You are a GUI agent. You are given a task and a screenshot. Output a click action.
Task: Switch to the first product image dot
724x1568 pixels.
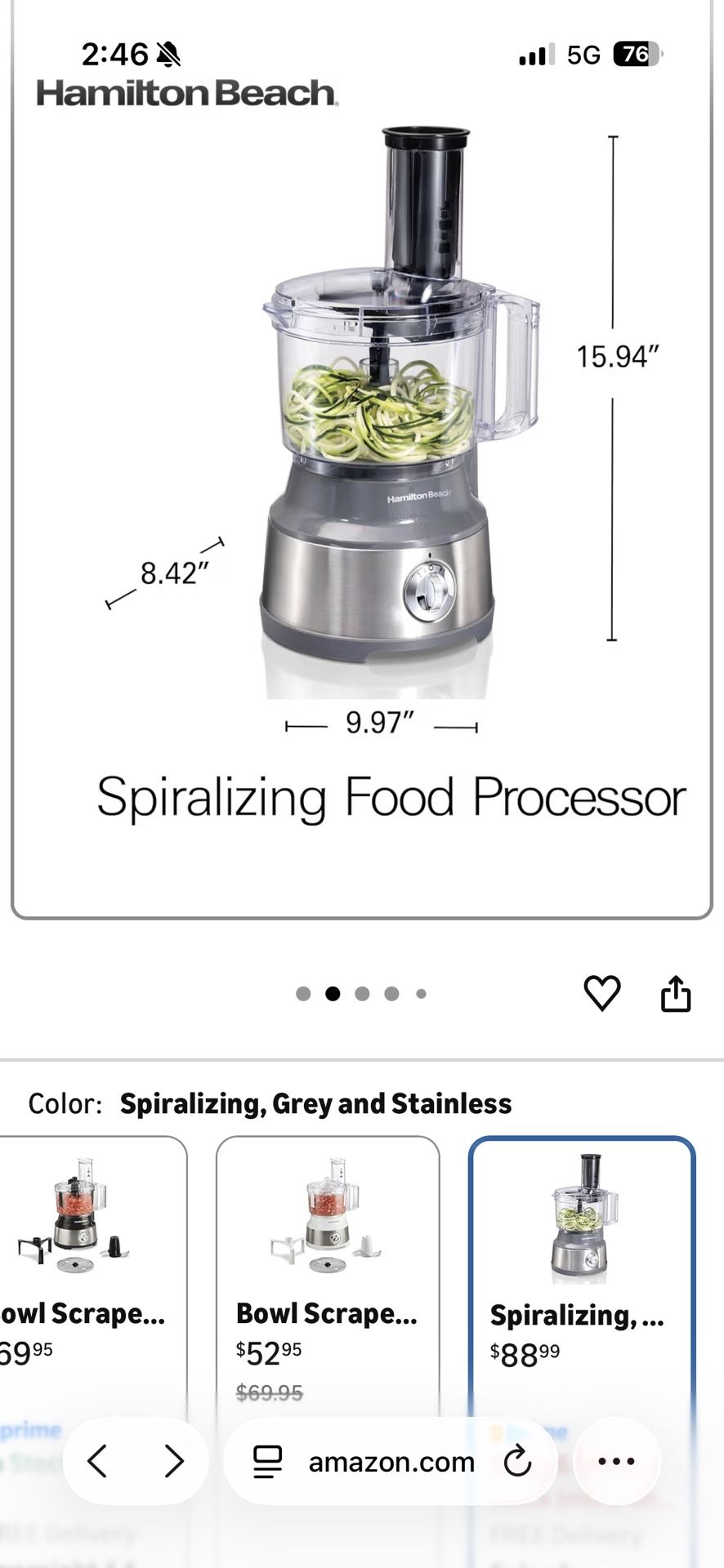pyautogui.click(x=303, y=995)
